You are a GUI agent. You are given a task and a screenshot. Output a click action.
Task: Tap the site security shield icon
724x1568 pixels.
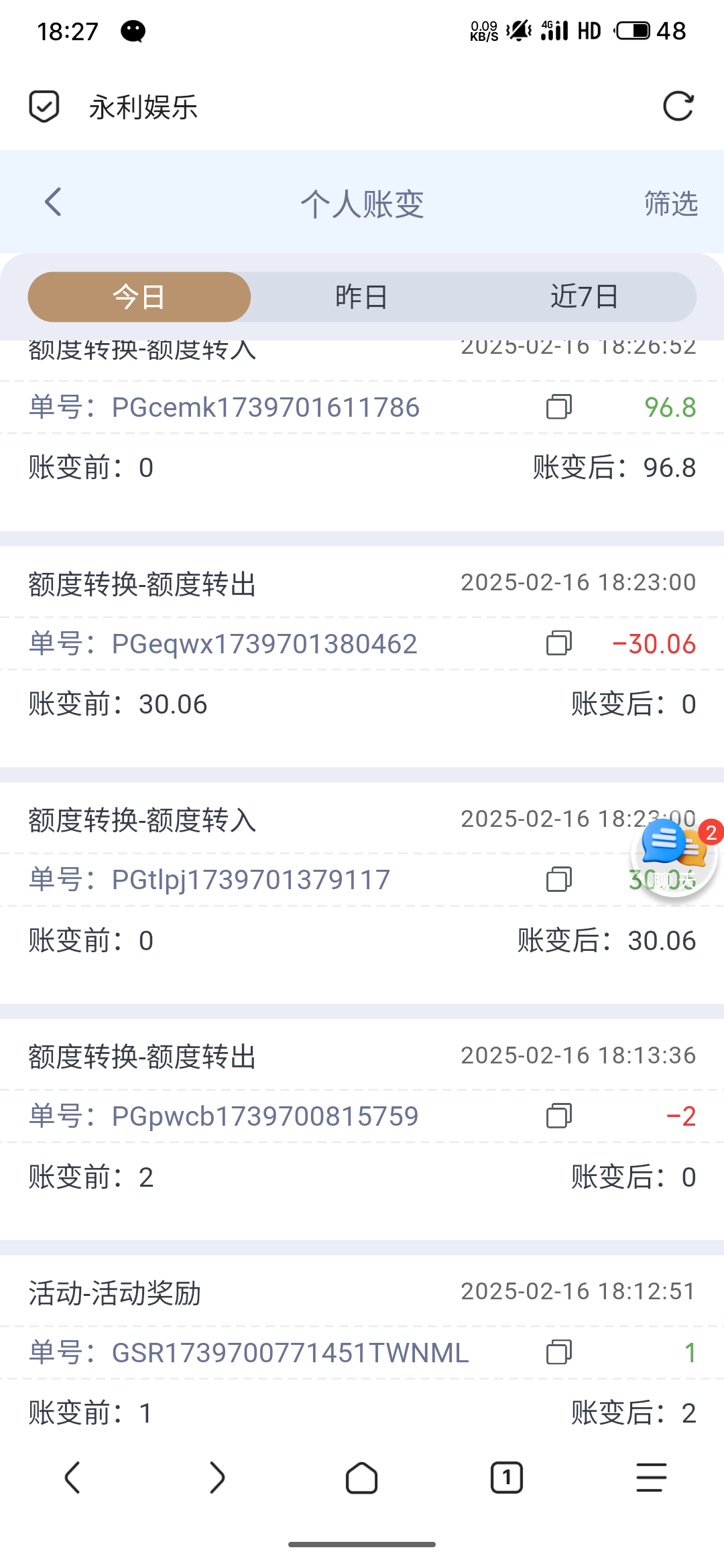[44, 107]
